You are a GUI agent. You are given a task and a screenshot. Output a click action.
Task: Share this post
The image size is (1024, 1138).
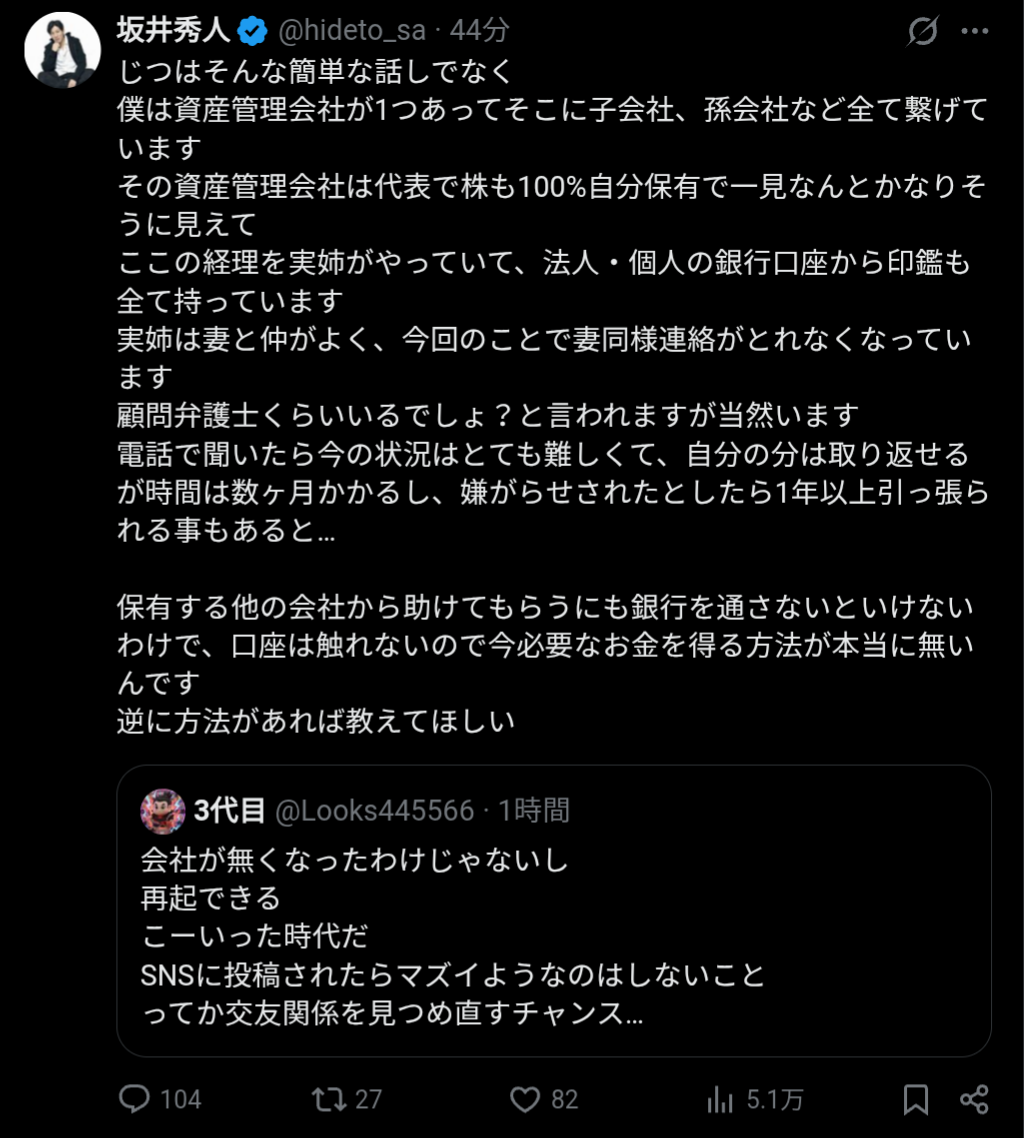tap(974, 1099)
